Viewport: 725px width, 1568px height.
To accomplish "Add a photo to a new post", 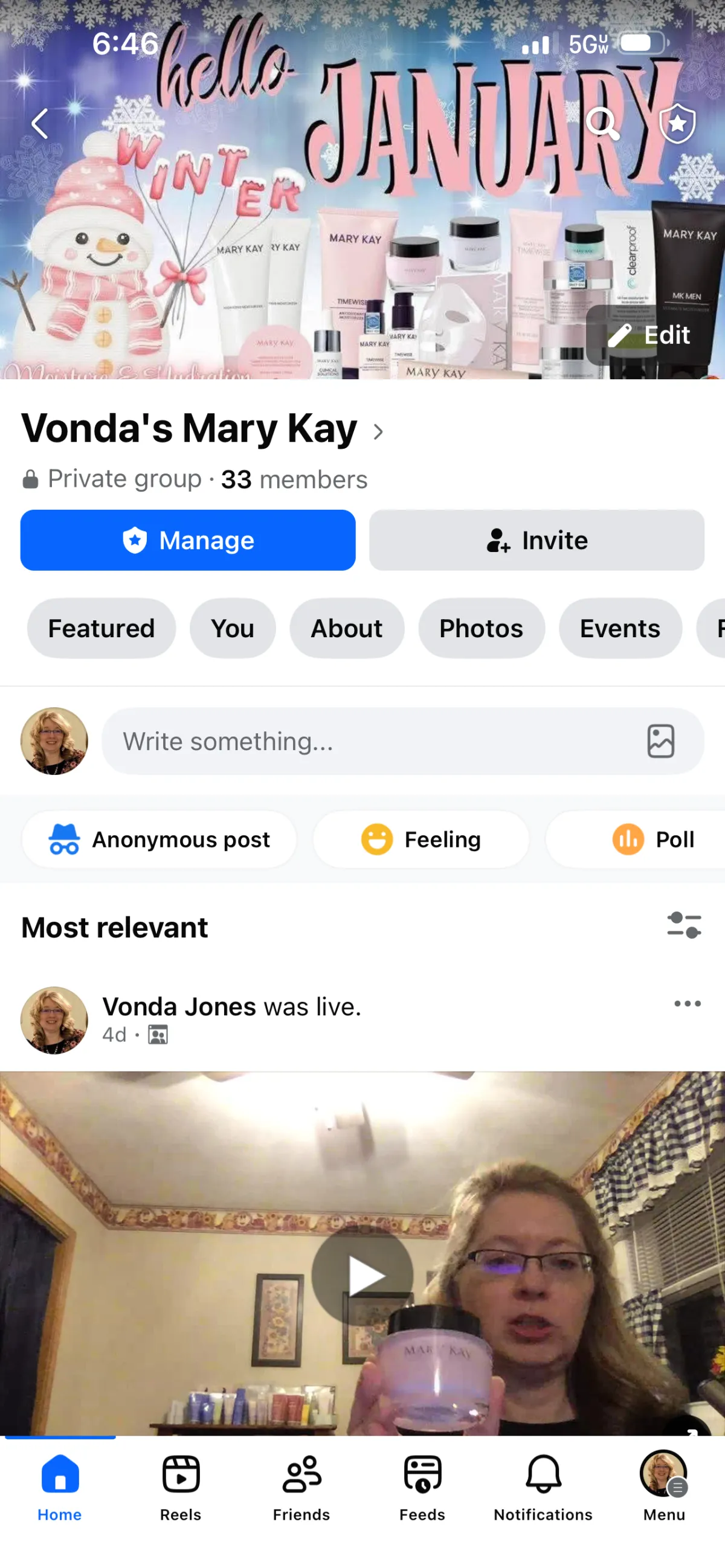I will click(x=660, y=741).
